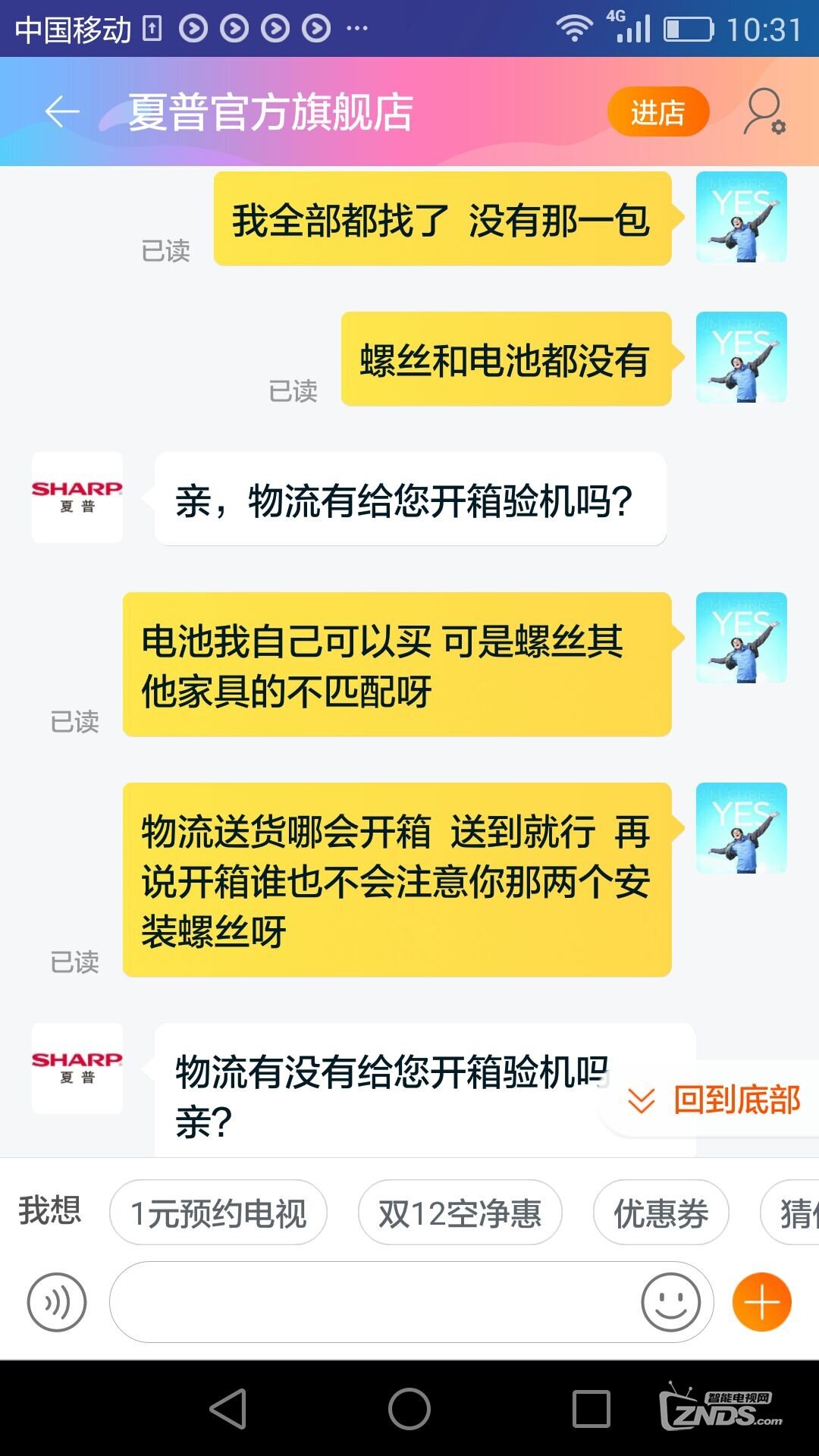Switch to voice input mode
The image size is (819, 1456).
57,1302
